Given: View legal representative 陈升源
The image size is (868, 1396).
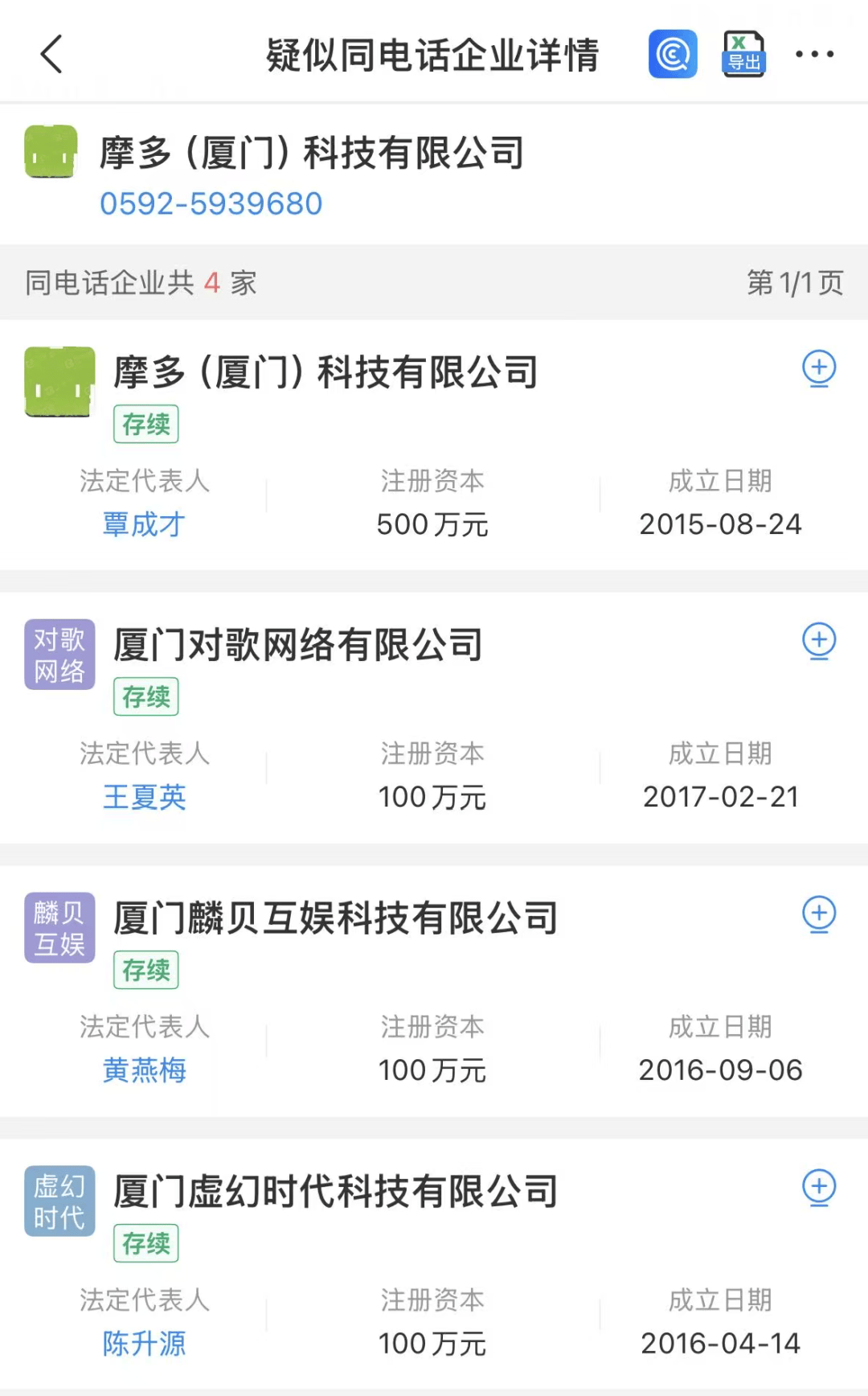Looking at the screenshot, I should pyautogui.click(x=144, y=1343).
